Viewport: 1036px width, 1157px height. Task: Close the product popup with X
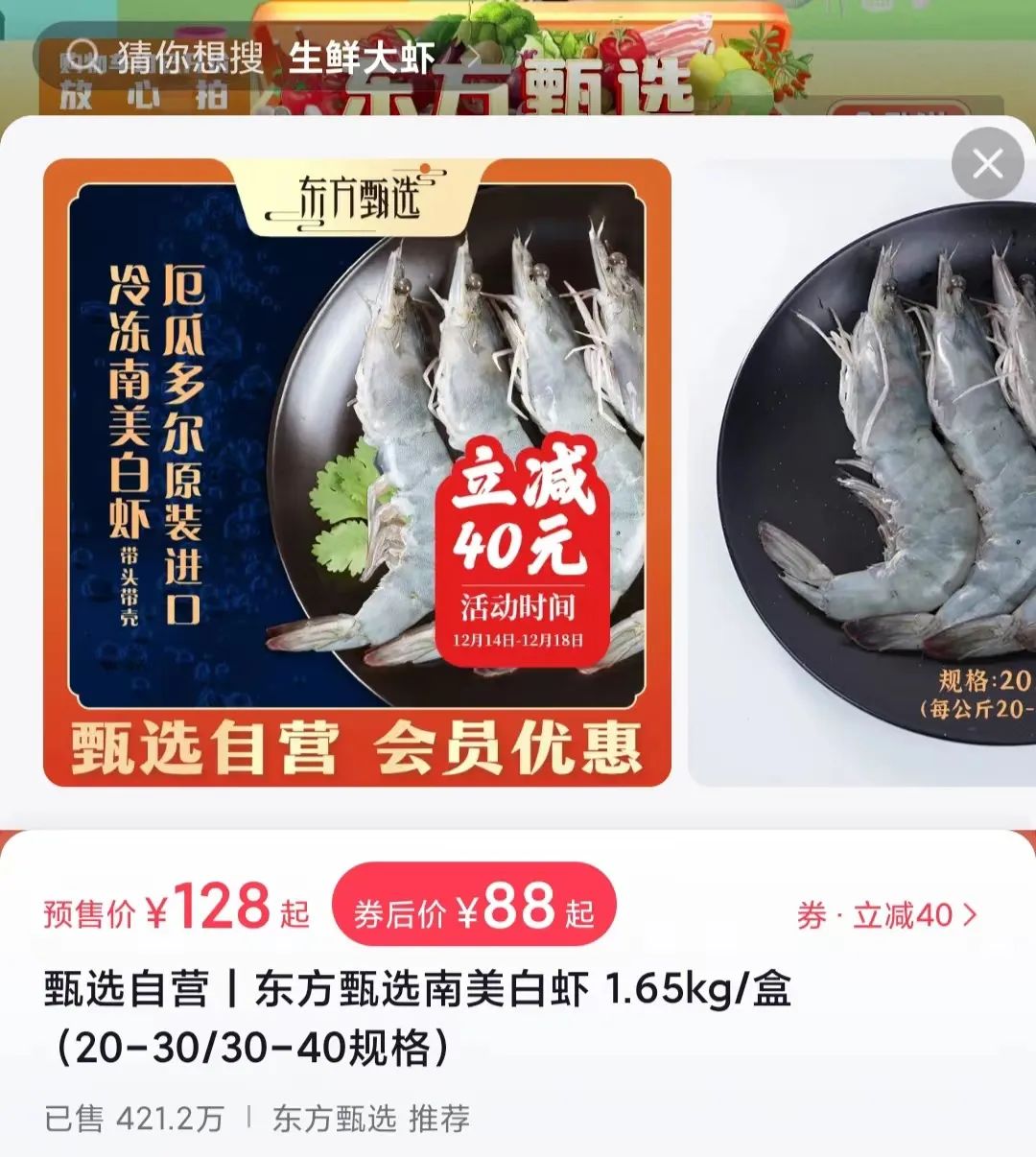(x=987, y=164)
